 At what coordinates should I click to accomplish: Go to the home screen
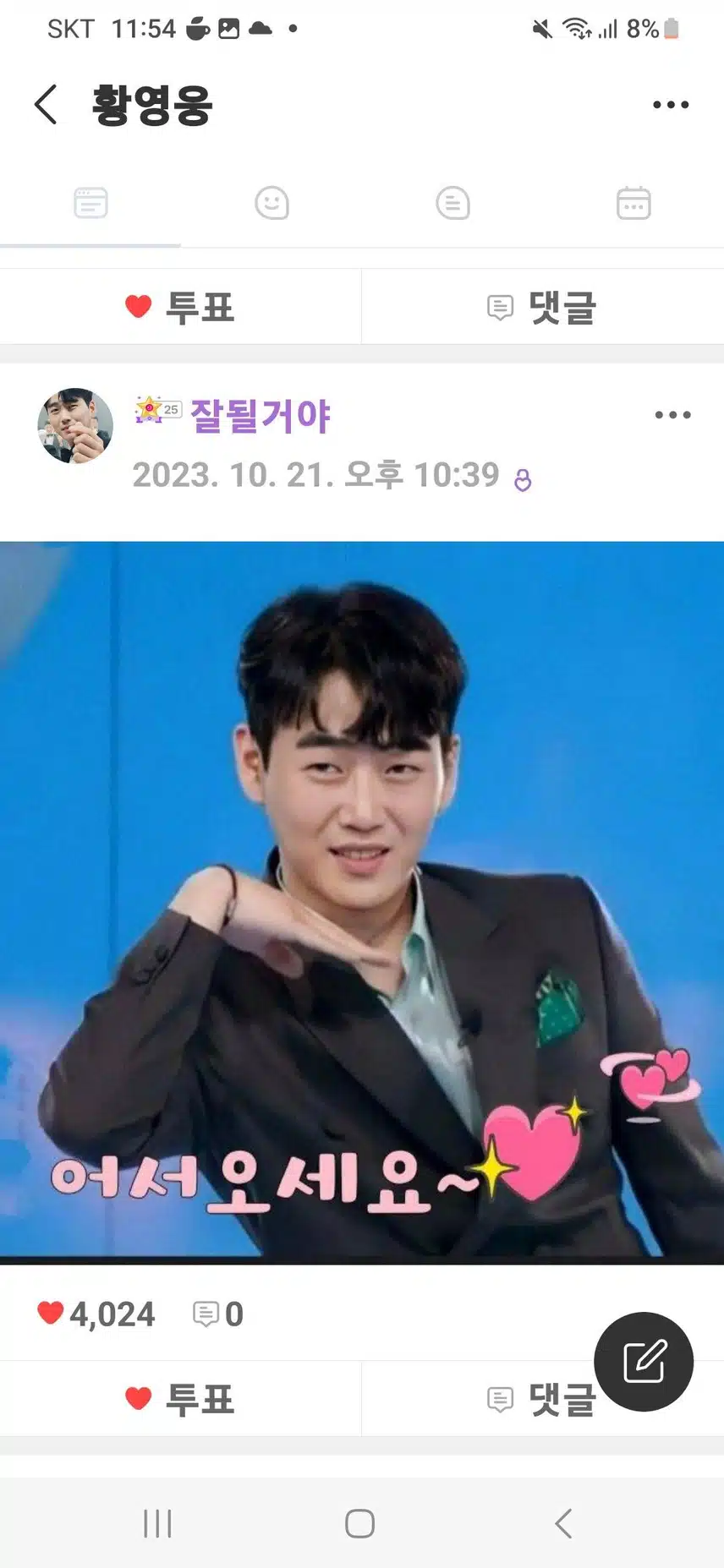click(360, 1523)
